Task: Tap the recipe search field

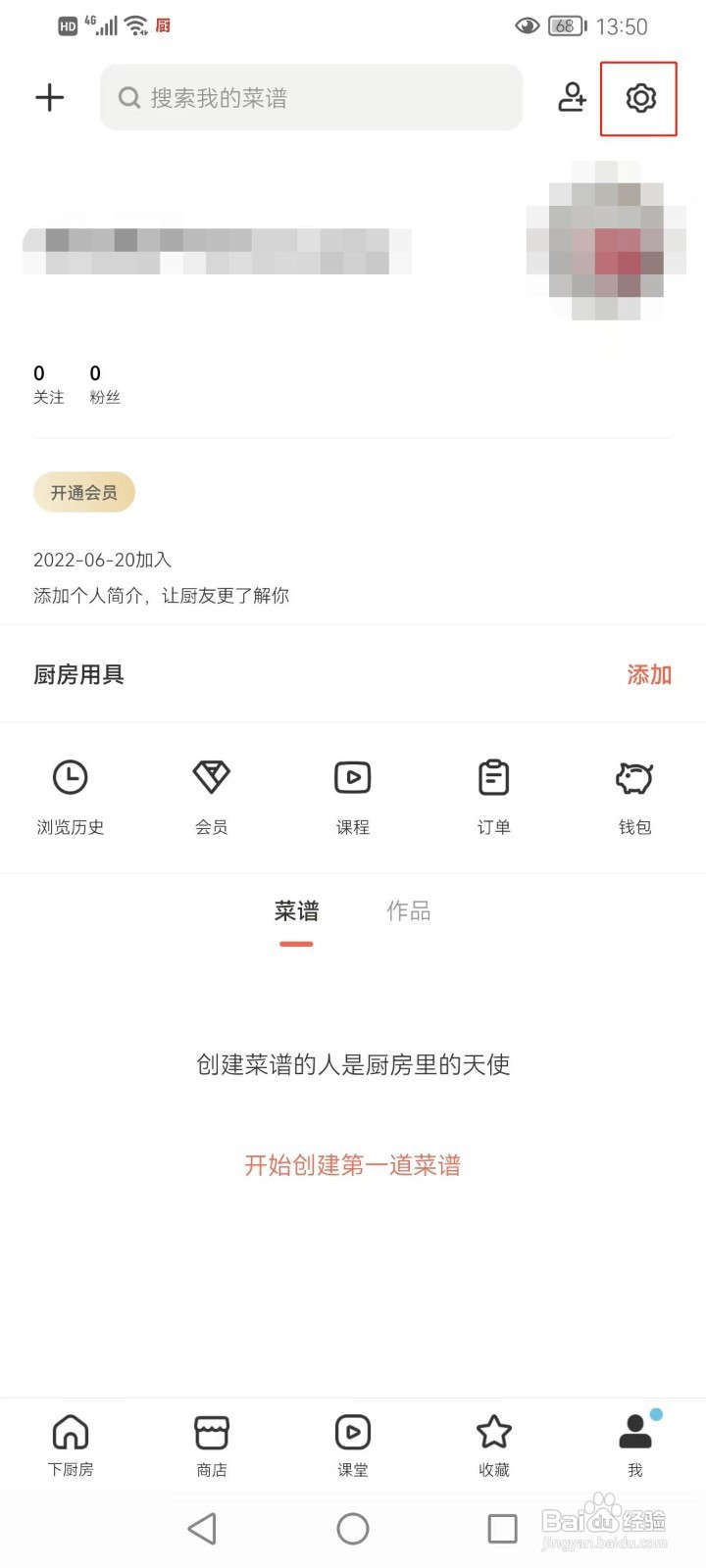Action: [311, 98]
